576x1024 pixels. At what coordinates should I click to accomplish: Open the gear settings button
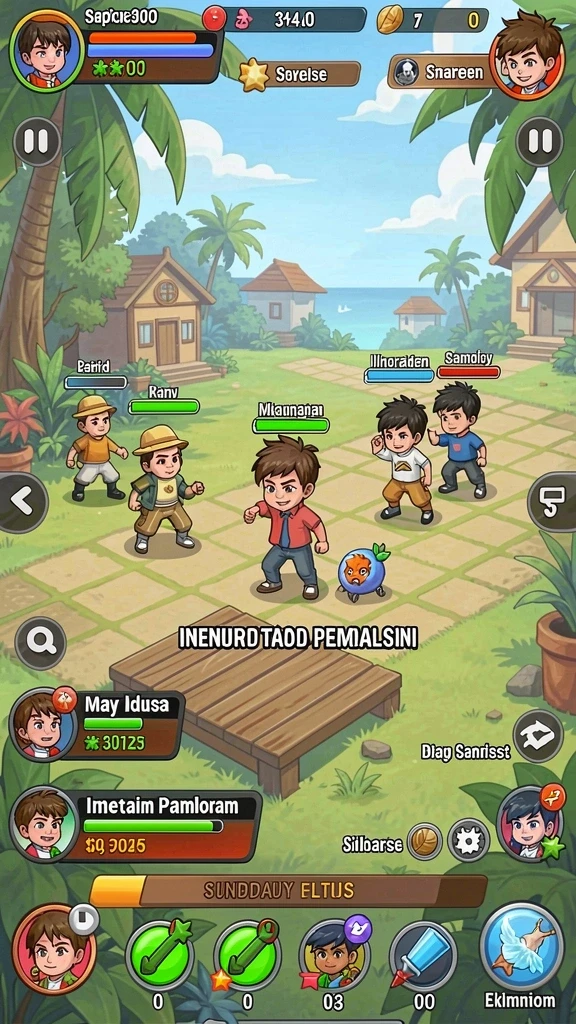[469, 840]
